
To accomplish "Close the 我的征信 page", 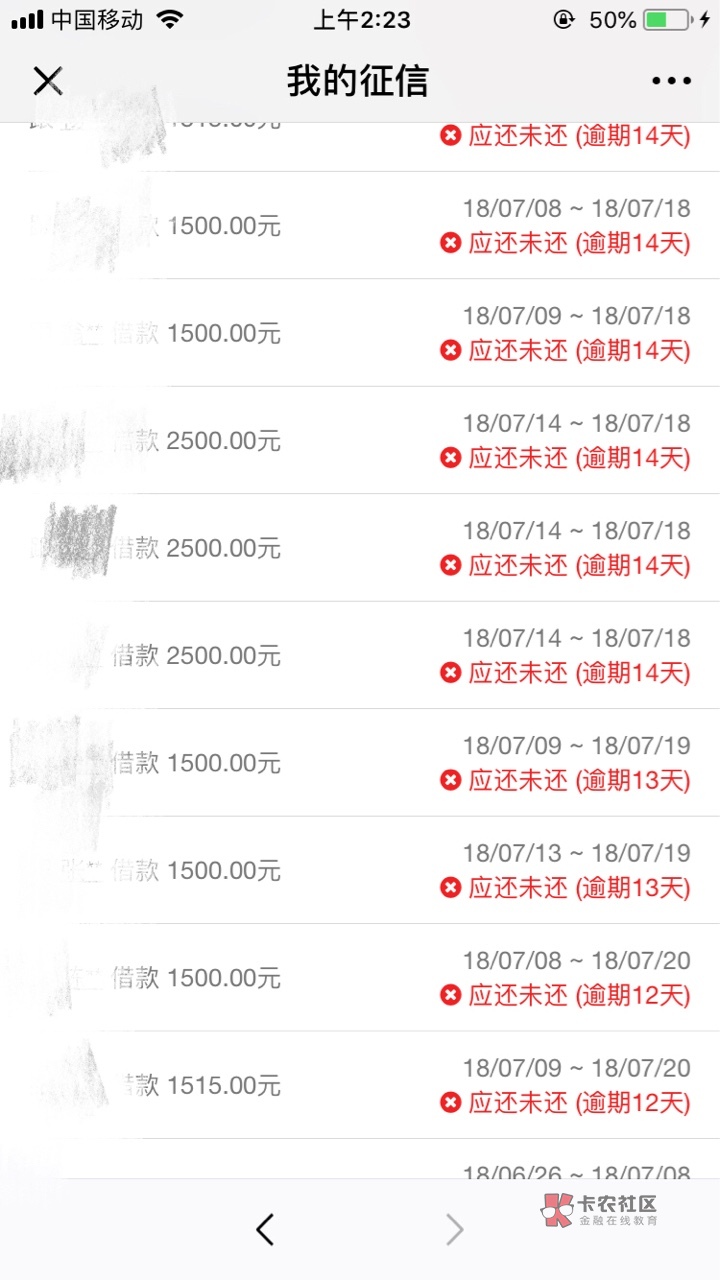I will click(48, 81).
